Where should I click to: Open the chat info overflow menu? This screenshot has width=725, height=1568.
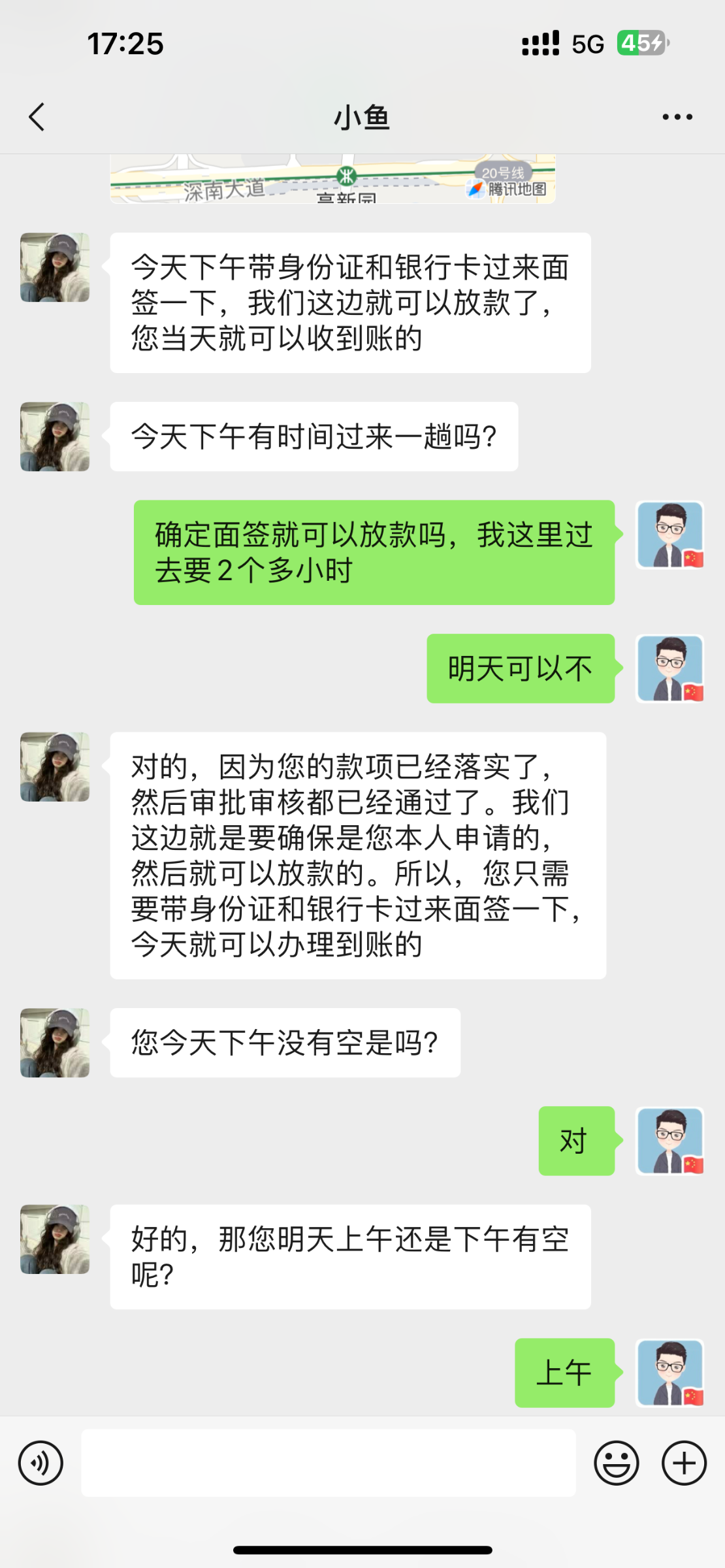tap(677, 118)
